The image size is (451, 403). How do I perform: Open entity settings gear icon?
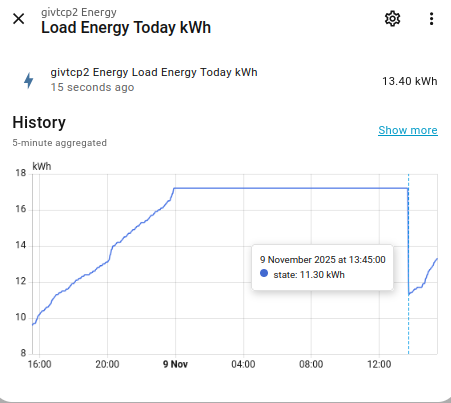[392, 19]
